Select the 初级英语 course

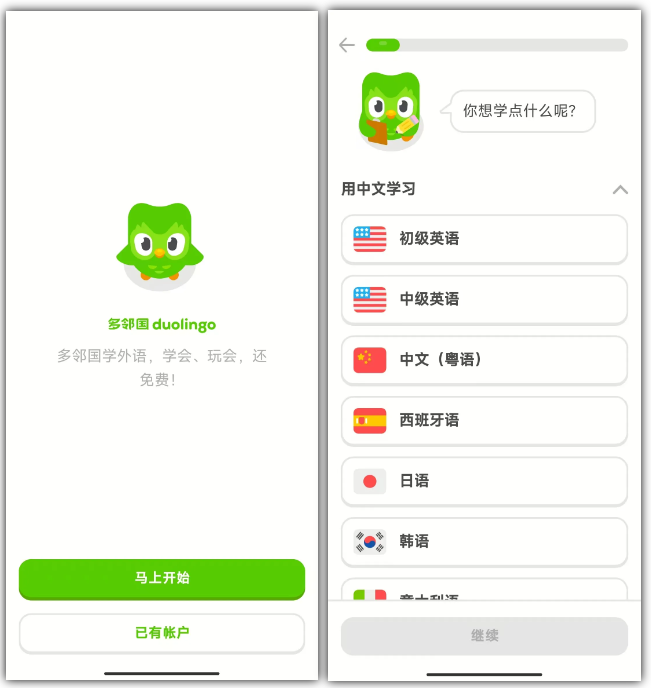(x=484, y=239)
